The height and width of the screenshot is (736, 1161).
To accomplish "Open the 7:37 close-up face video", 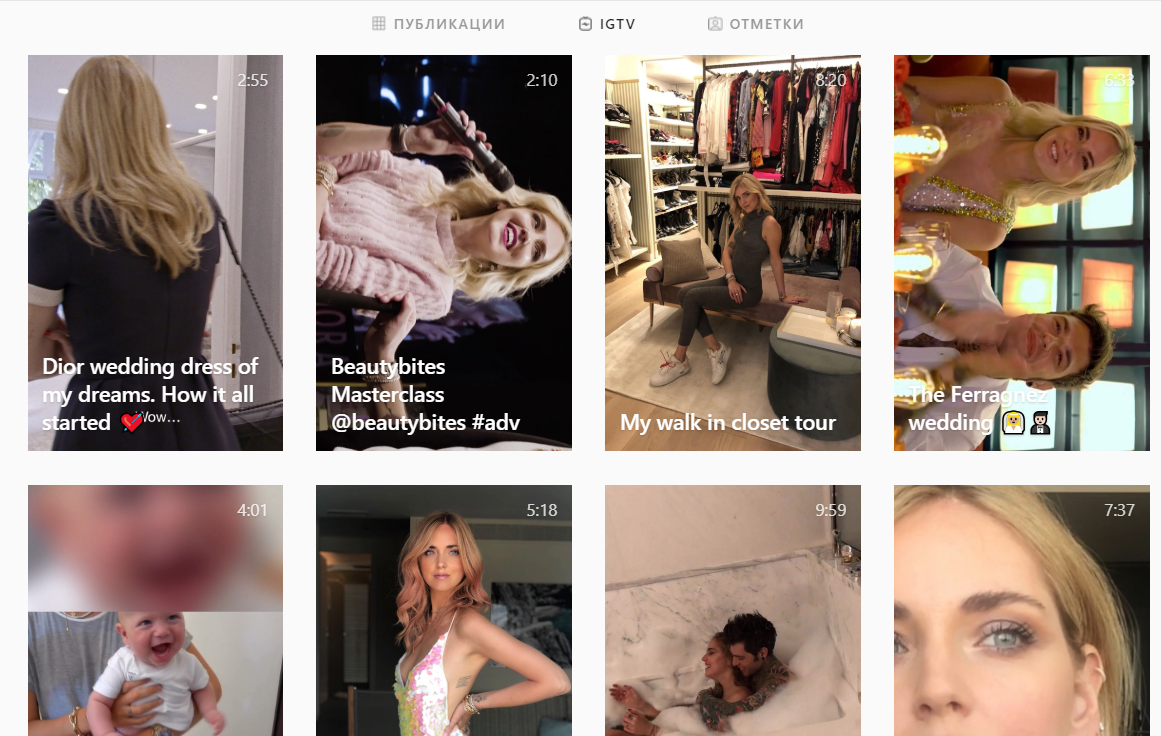I will (x=1021, y=610).
